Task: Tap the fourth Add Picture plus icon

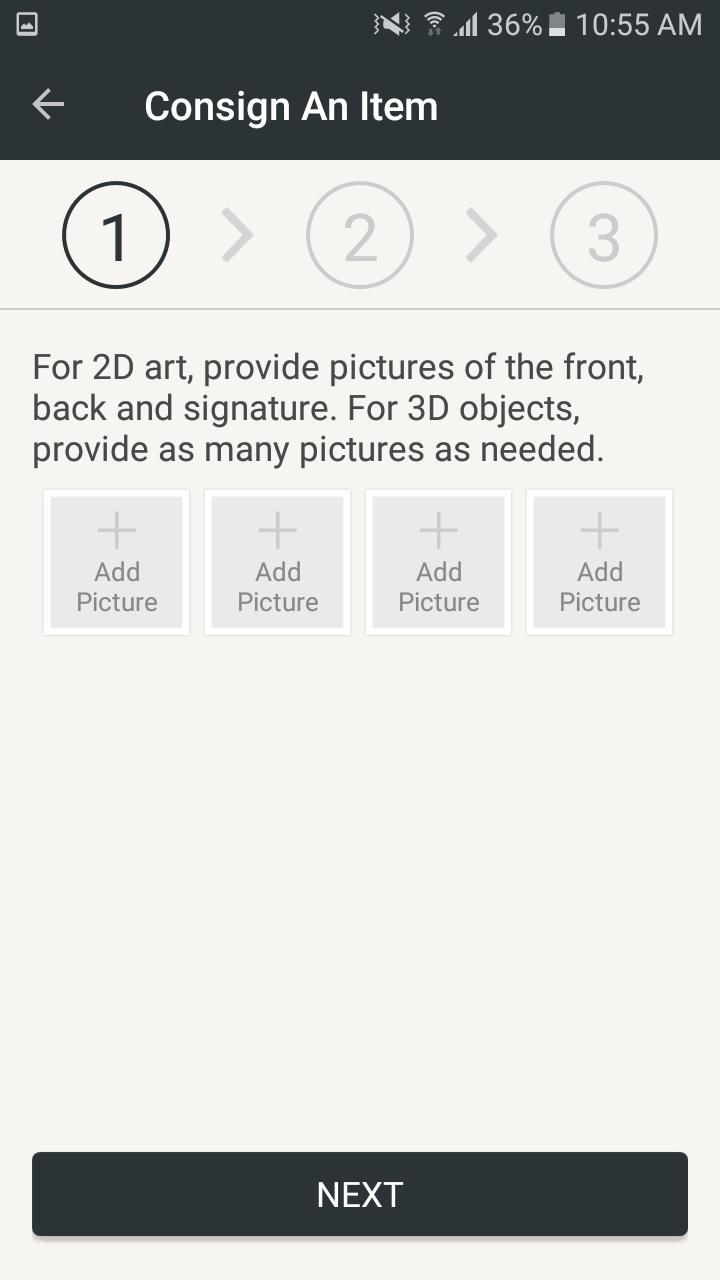Action: (599, 529)
